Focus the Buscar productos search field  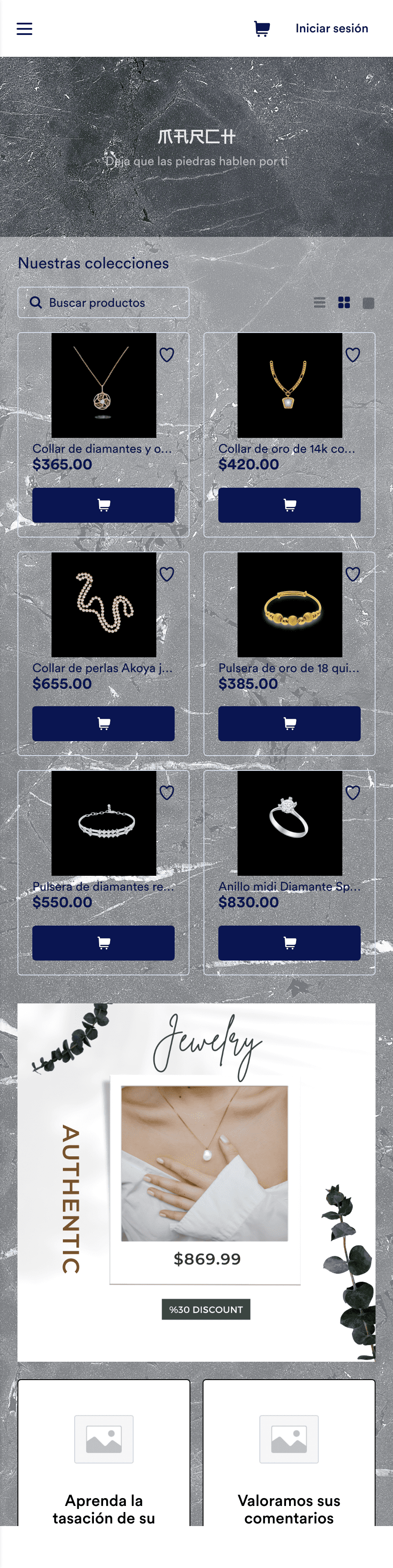pyautogui.click(x=103, y=302)
